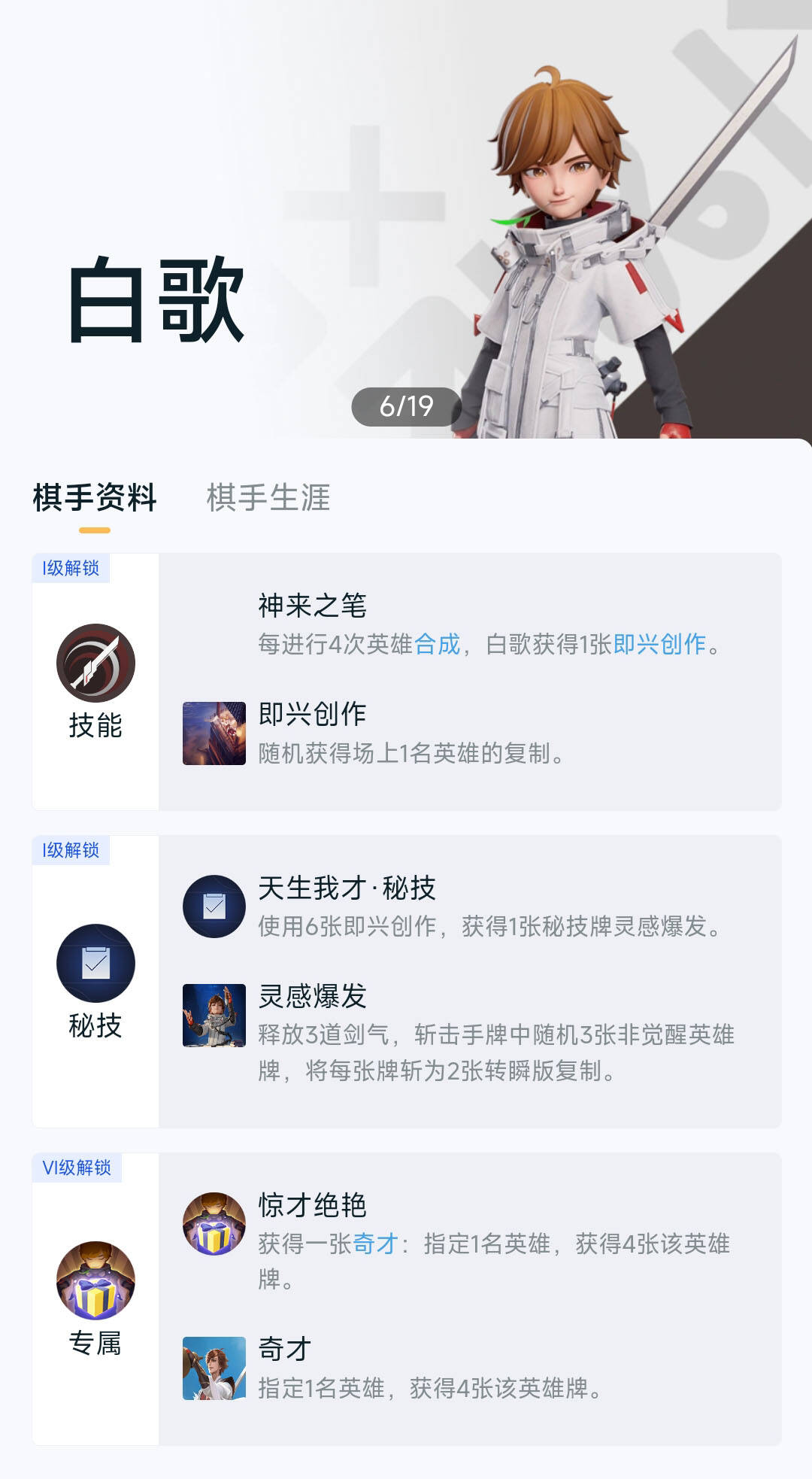Open the 即兴创作 link in 神来之笔
Image resolution: width=812 pixels, height=1479 pixels.
[x=659, y=645]
